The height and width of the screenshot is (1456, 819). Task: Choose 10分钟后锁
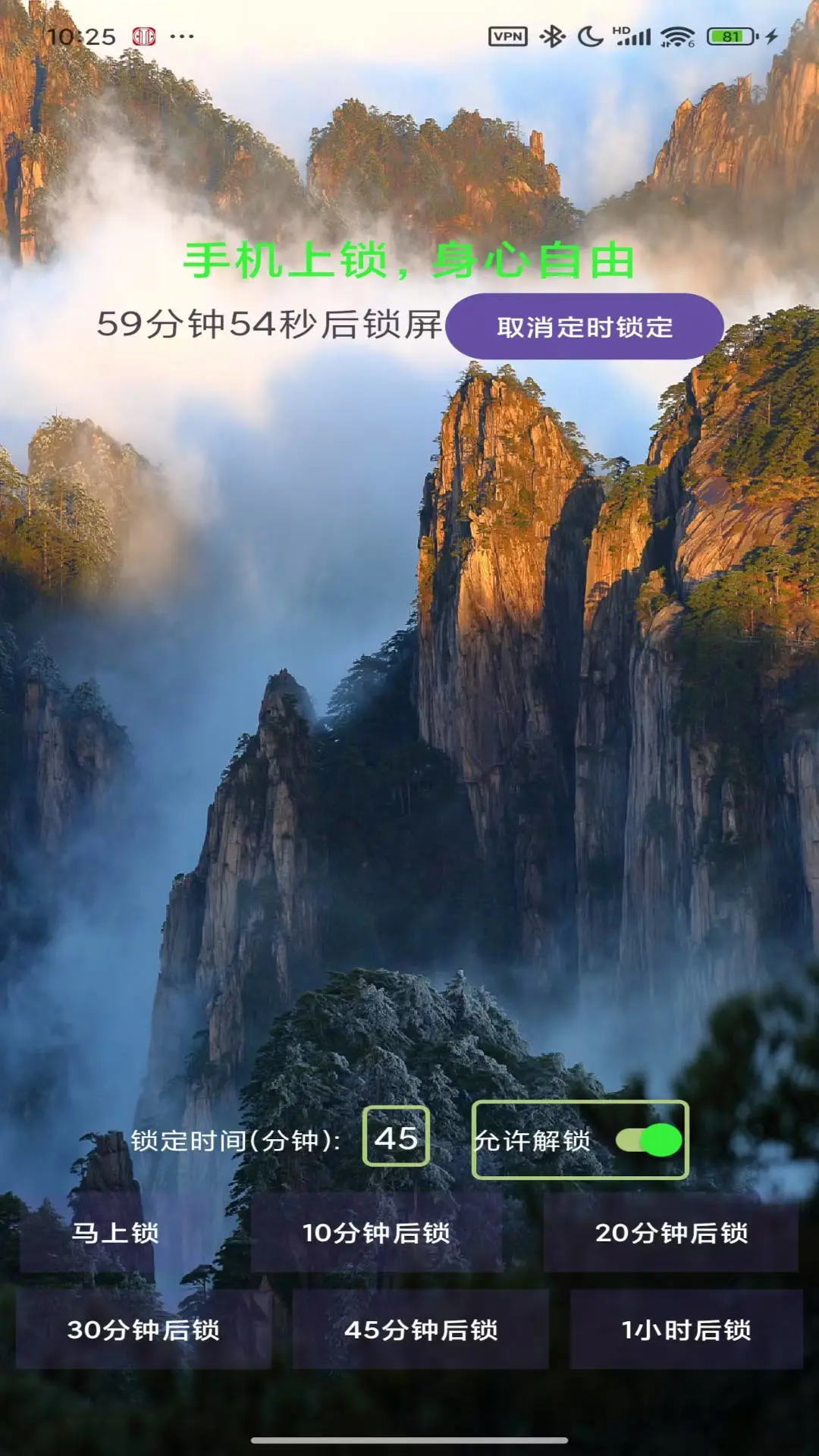coord(376,1233)
